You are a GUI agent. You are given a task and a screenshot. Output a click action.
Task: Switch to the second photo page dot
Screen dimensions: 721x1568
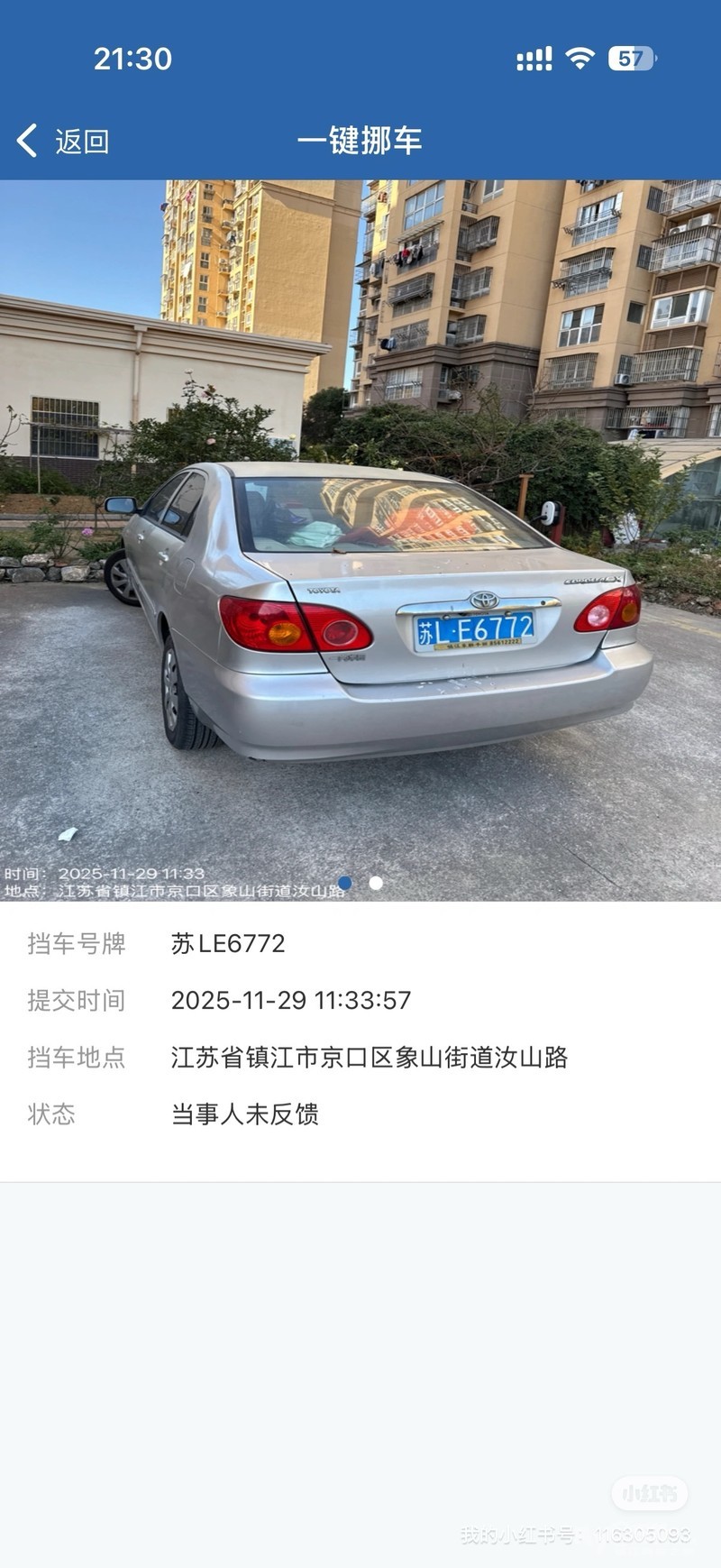tap(376, 883)
